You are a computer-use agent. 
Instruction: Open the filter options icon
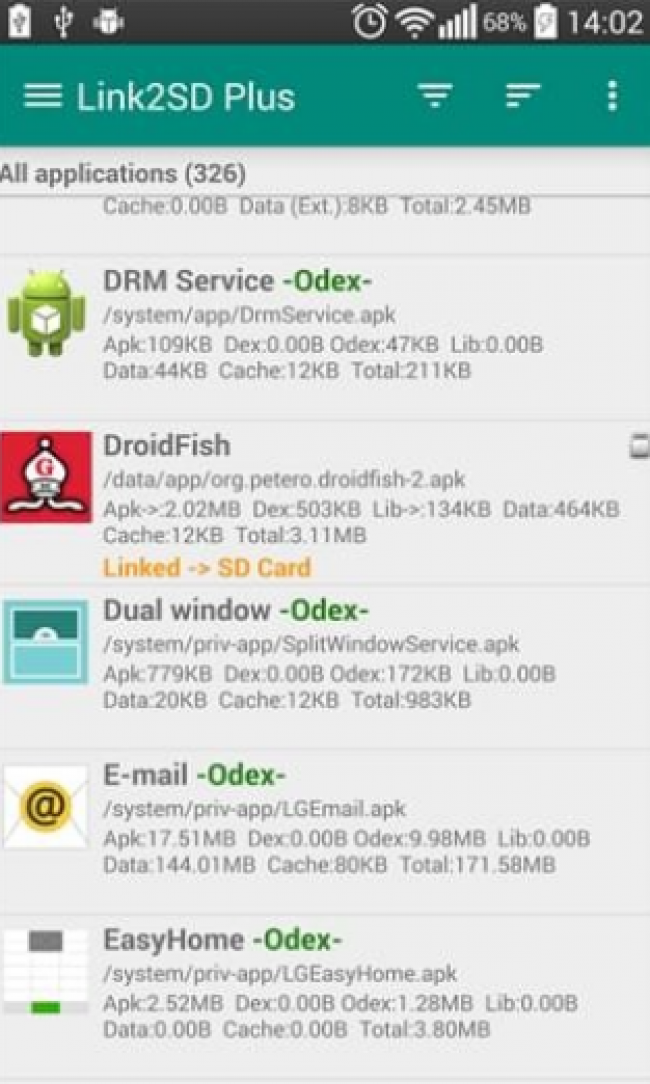click(x=435, y=96)
